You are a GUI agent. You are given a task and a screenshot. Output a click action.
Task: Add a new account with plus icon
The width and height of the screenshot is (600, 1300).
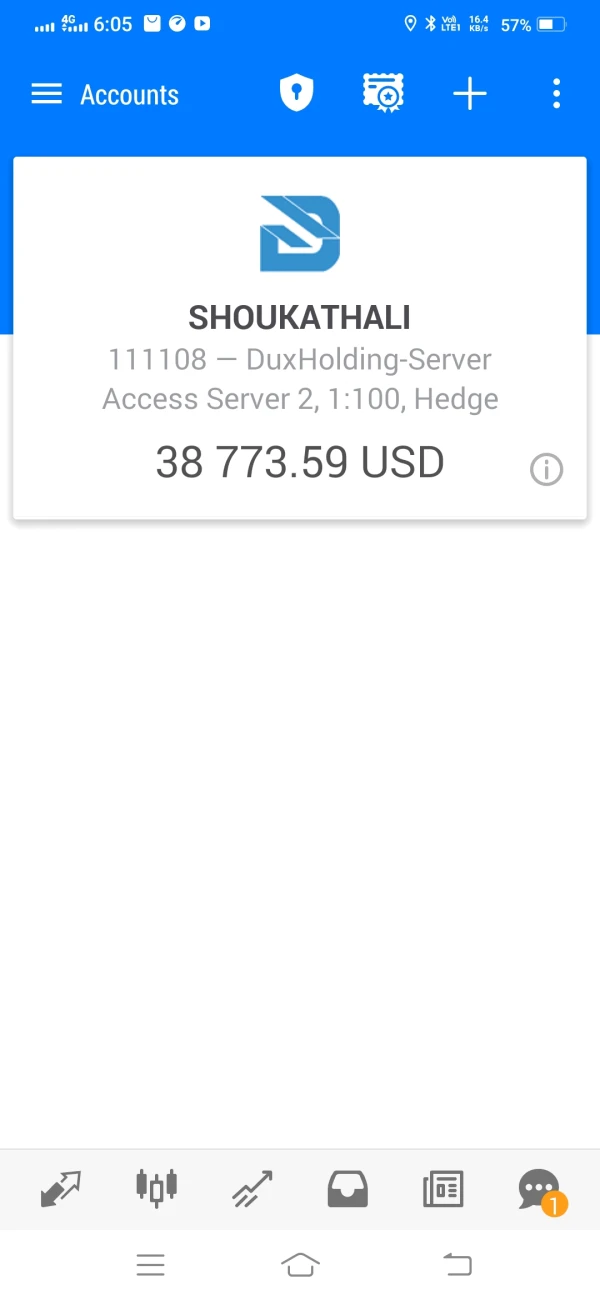(x=469, y=95)
